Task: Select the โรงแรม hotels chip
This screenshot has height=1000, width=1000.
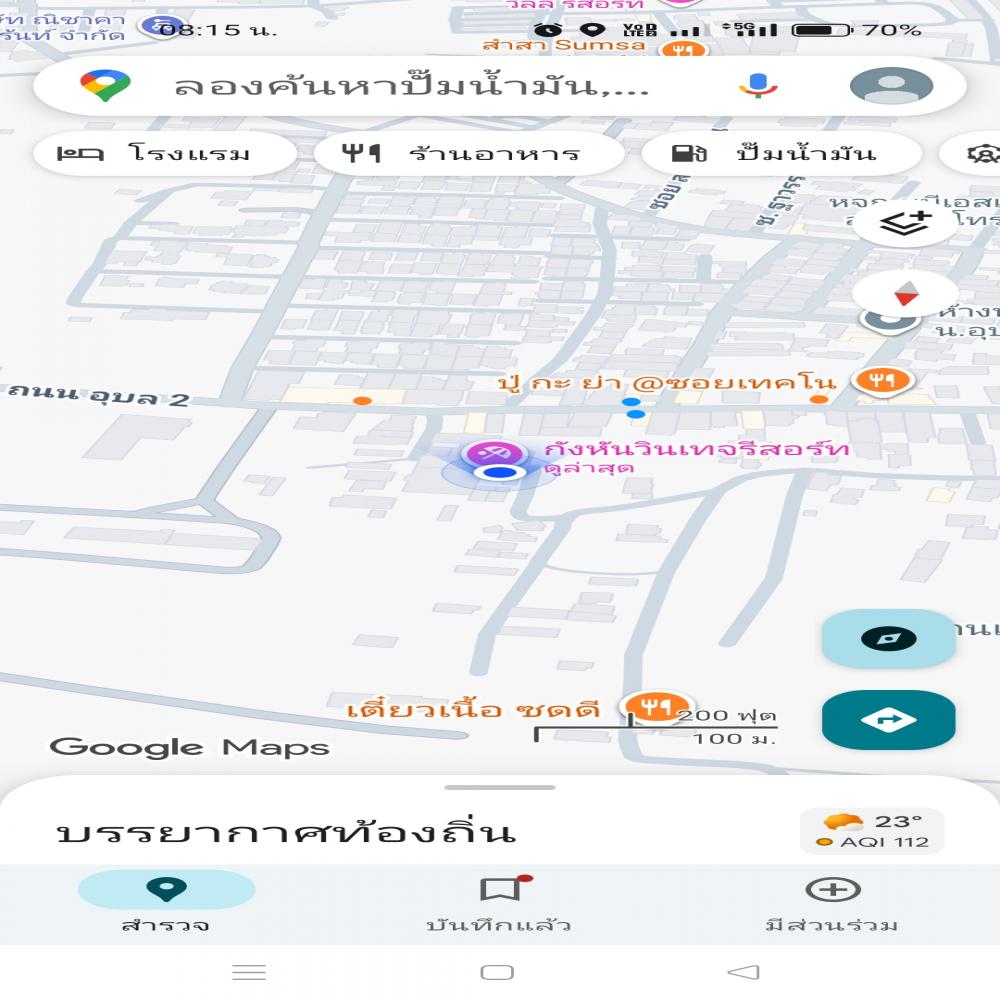Action: tap(165, 154)
